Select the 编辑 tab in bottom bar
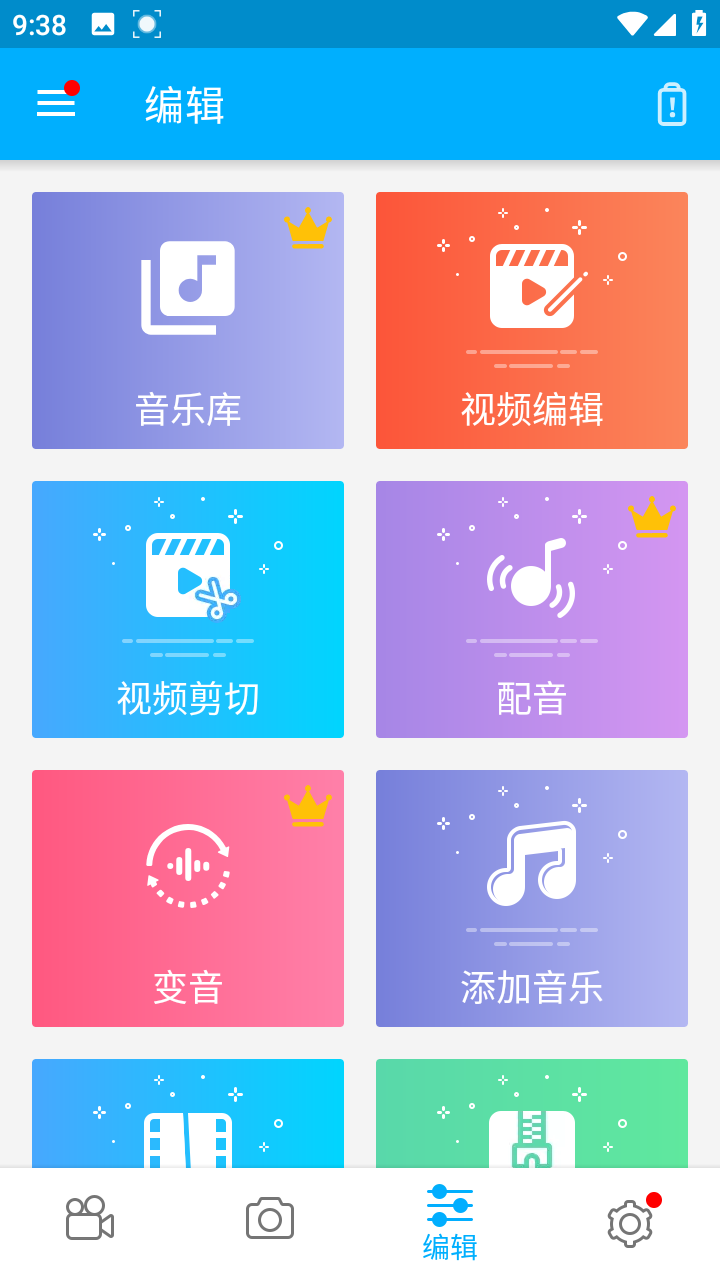Viewport: 720px width, 1280px height. [450, 1222]
